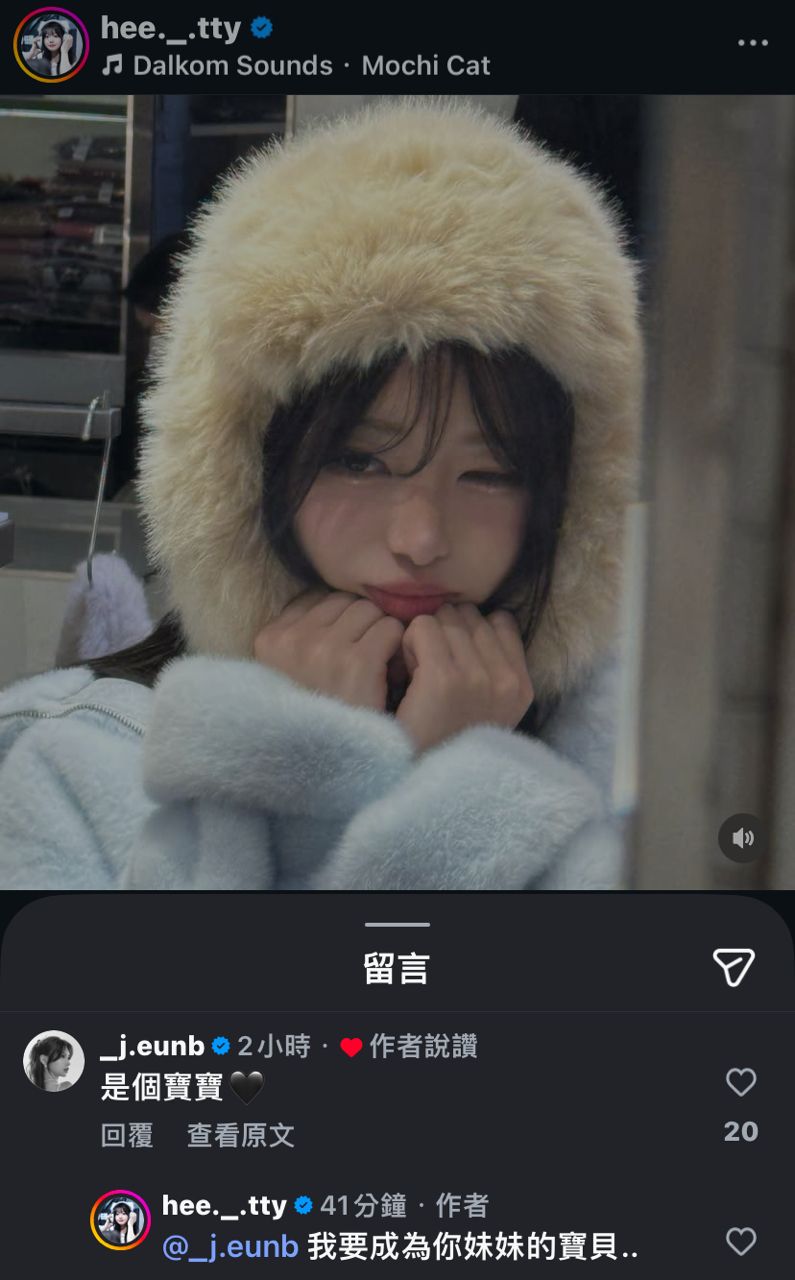Like hee._.tty's reply comment
795x1280 pixels.
741,1242
